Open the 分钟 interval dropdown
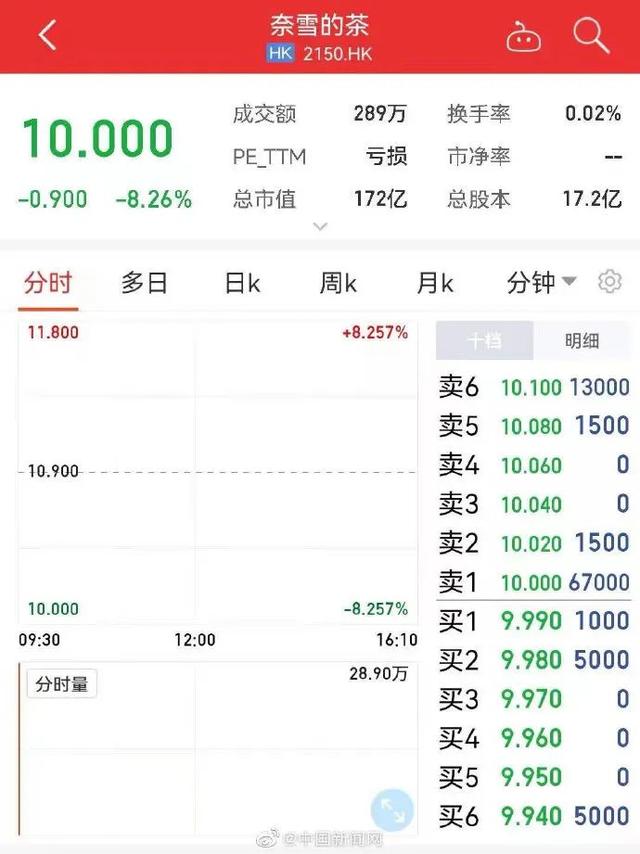The height and width of the screenshot is (854, 640). pyautogui.click(x=541, y=283)
